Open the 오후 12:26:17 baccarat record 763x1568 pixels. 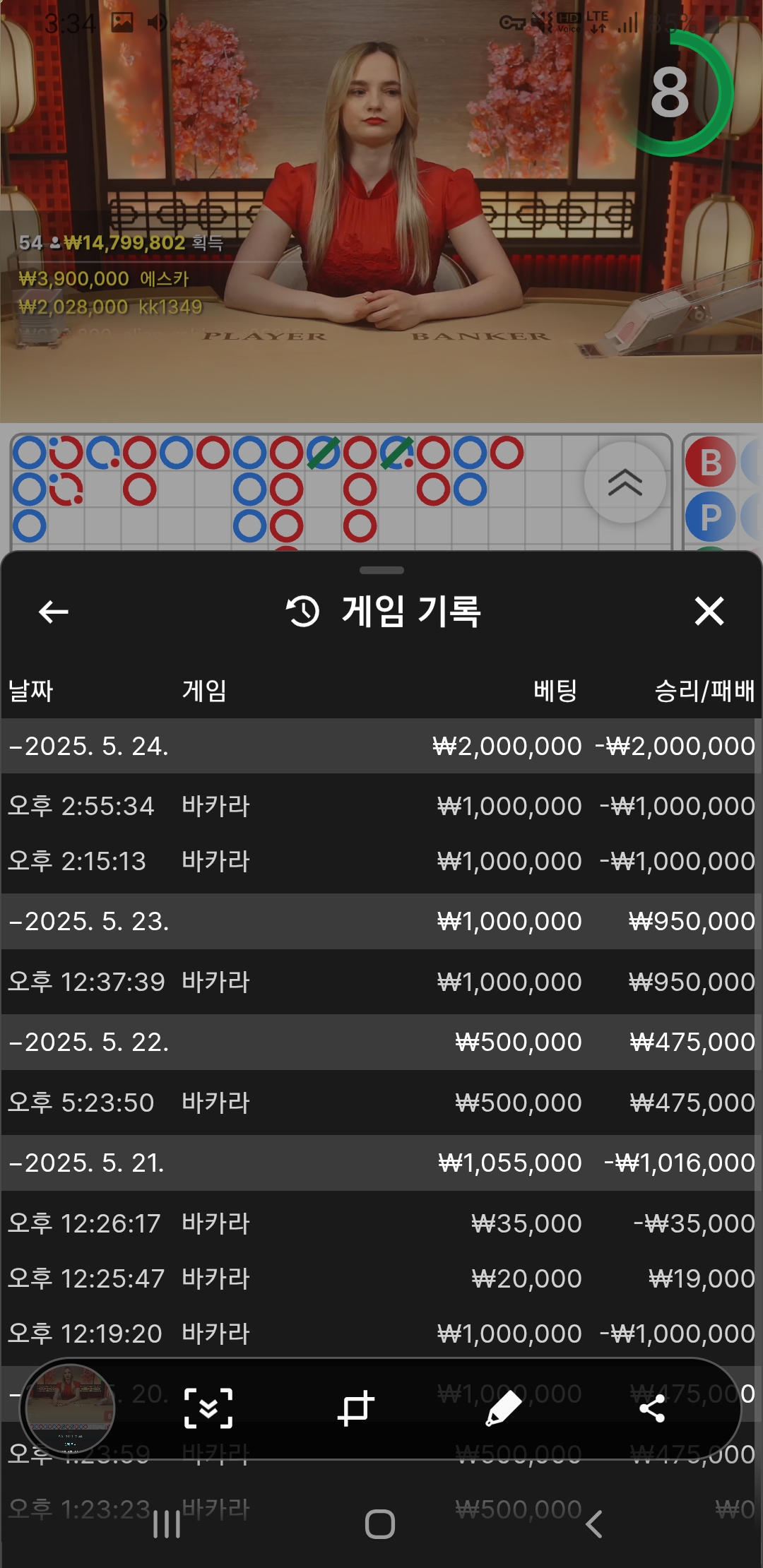381,1224
